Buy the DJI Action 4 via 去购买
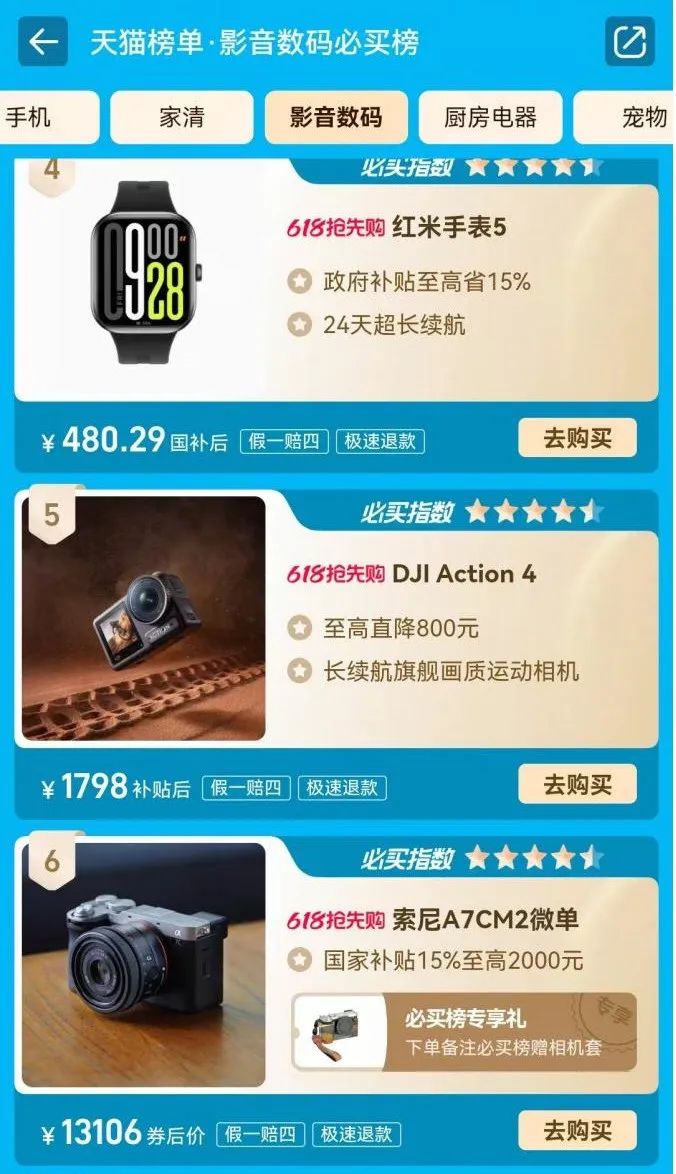The image size is (676, 1174). (x=577, y=785)
